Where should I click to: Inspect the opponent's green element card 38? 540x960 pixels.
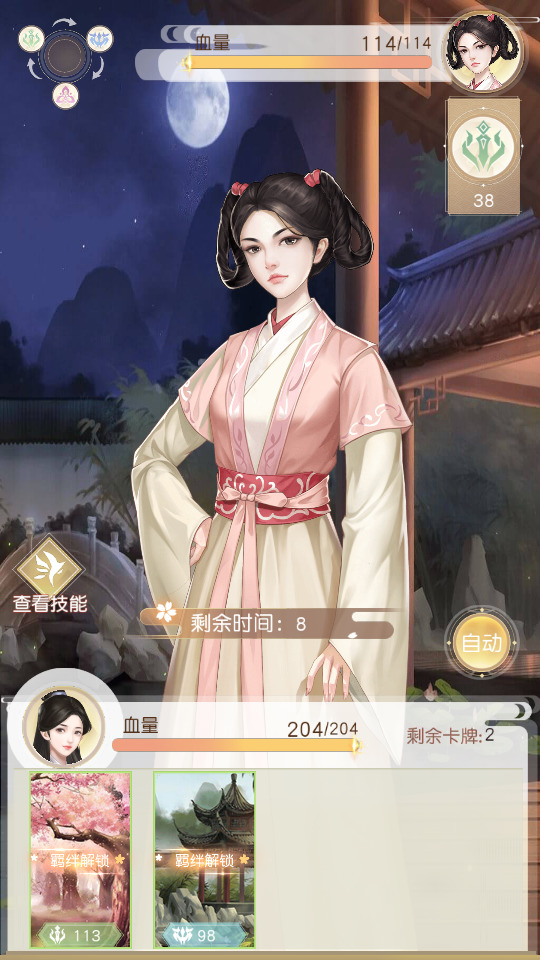(x=483, y=156)
